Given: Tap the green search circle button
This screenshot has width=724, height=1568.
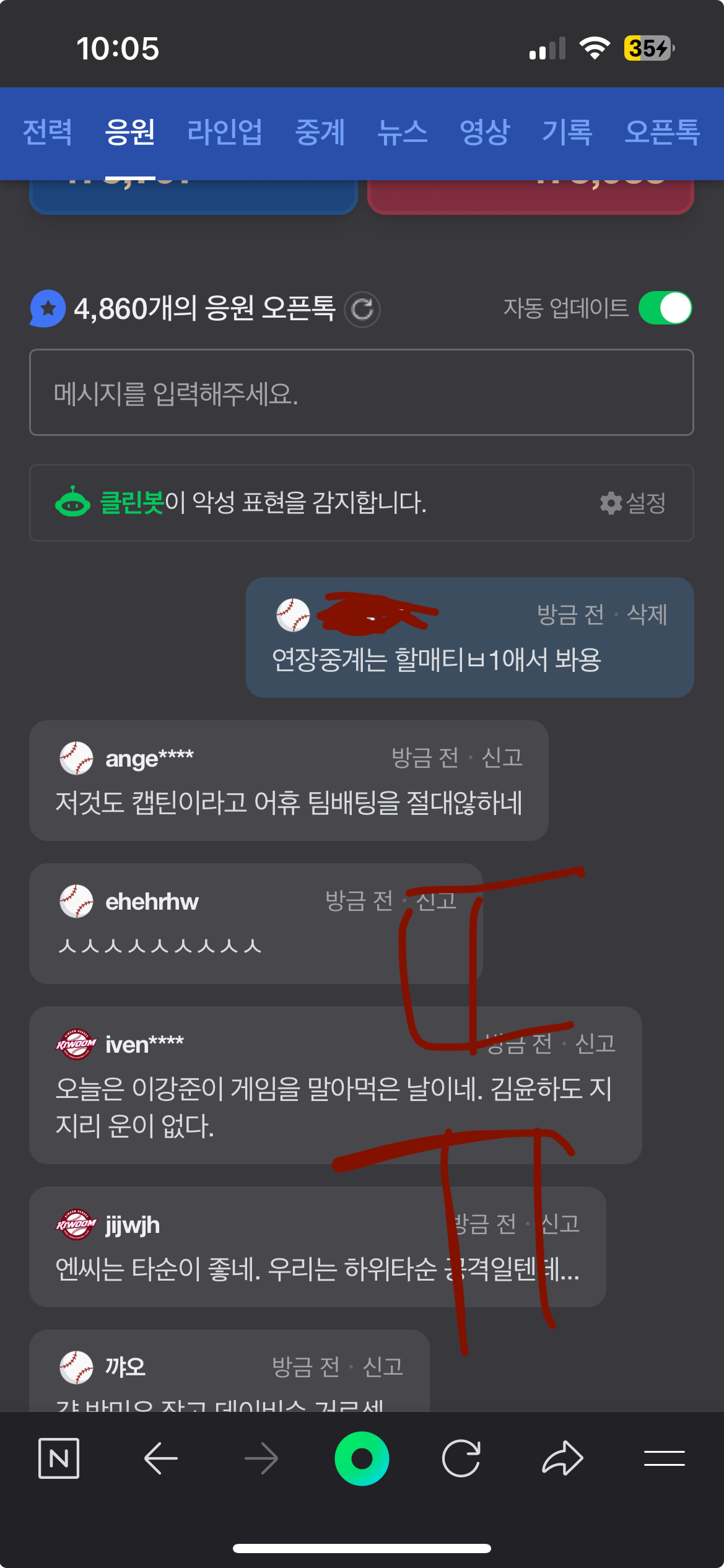Looking at the screenshot, I should [362, 1458].
